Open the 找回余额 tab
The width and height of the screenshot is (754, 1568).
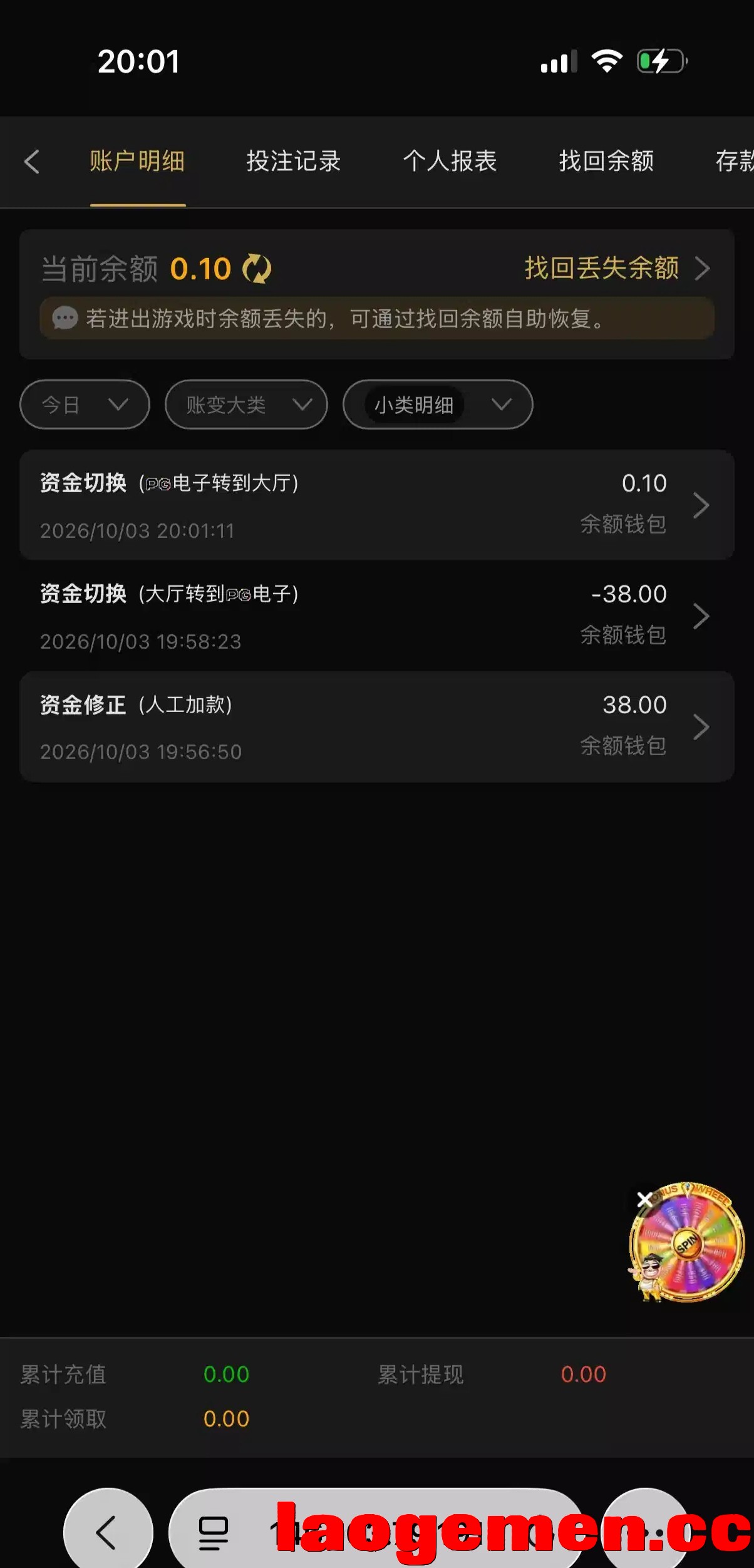606,161
